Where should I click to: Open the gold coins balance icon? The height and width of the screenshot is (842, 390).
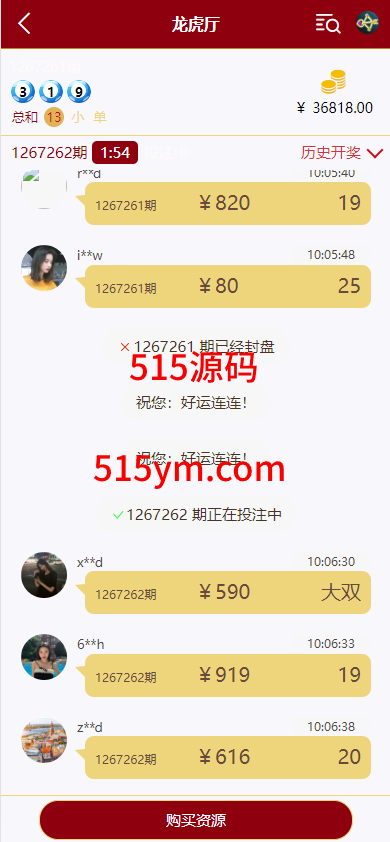click(x=333, y=82)
